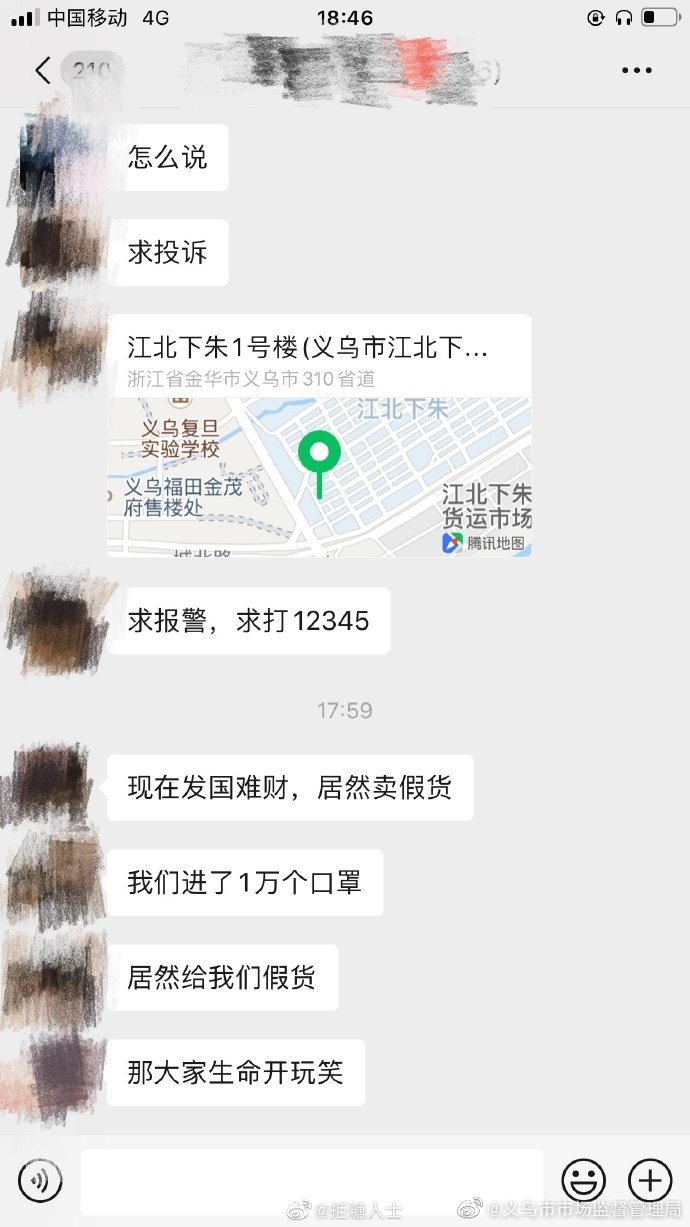Image resolution: width=690 pixels, height=1227 pixels.
Task: Open the chat options three-dot menu
Action: click(x=636, y=70)
